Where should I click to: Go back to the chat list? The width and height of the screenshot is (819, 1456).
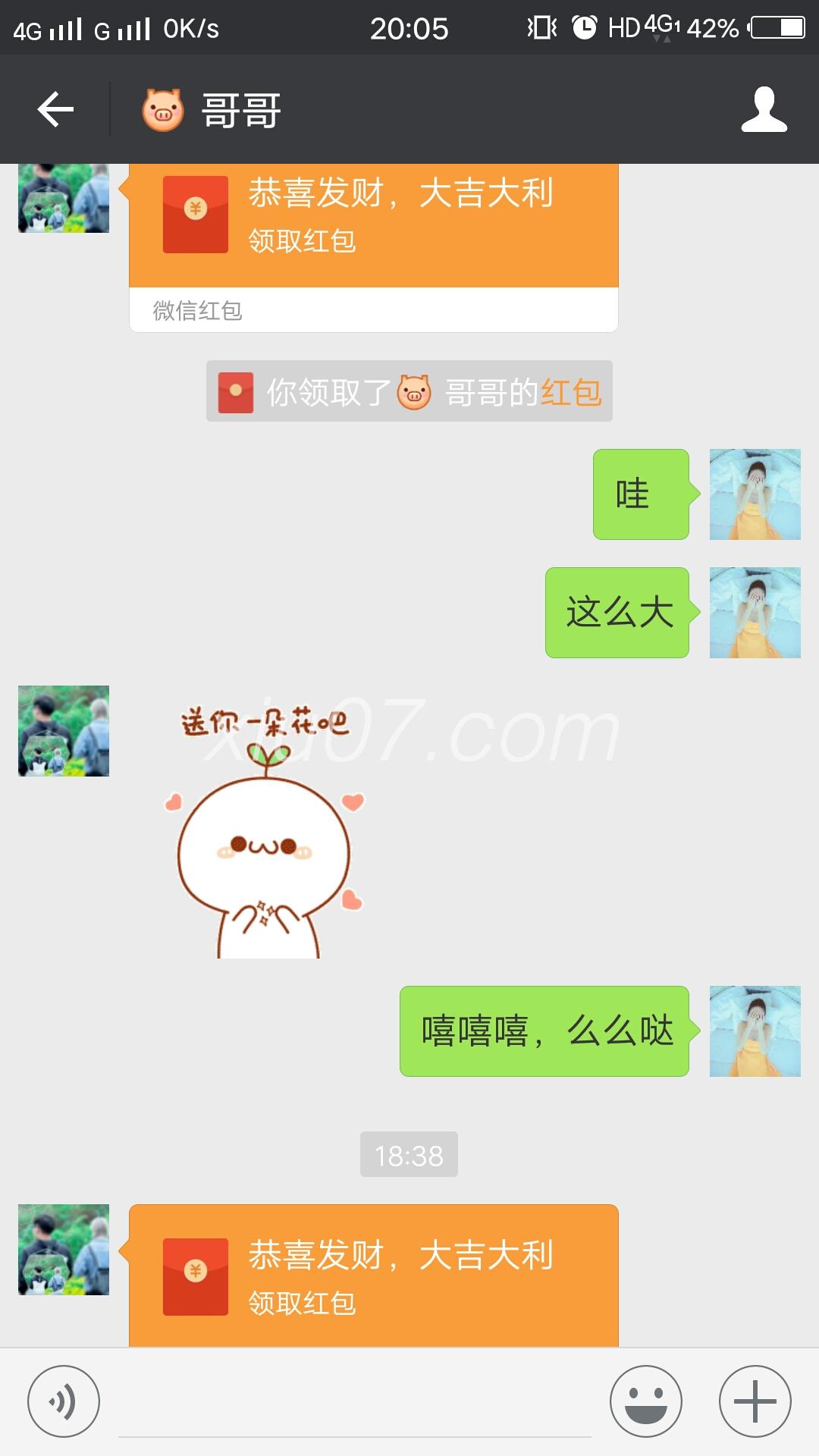point(55,110)
